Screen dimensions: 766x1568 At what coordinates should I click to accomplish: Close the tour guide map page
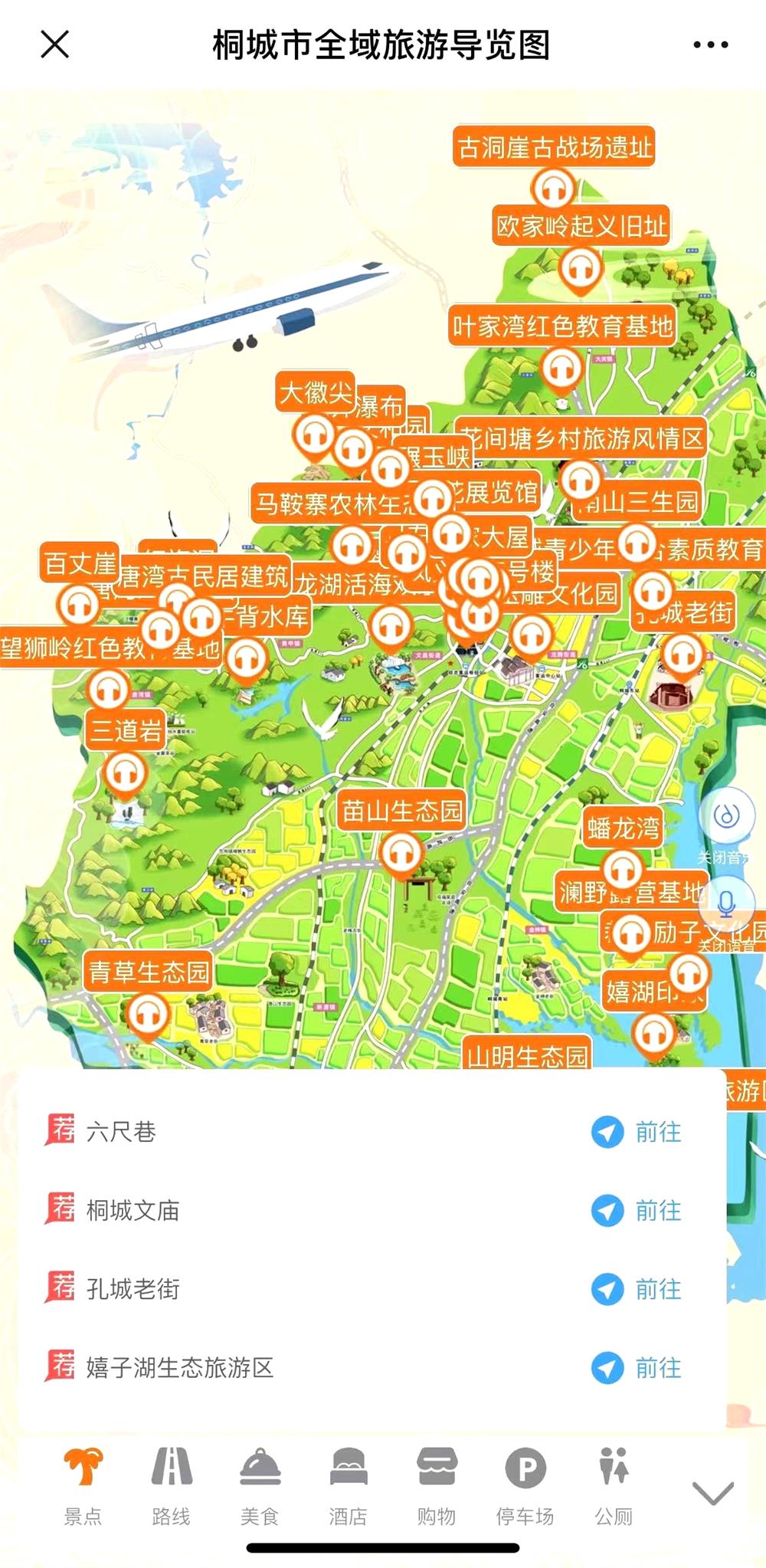[55, 44]
